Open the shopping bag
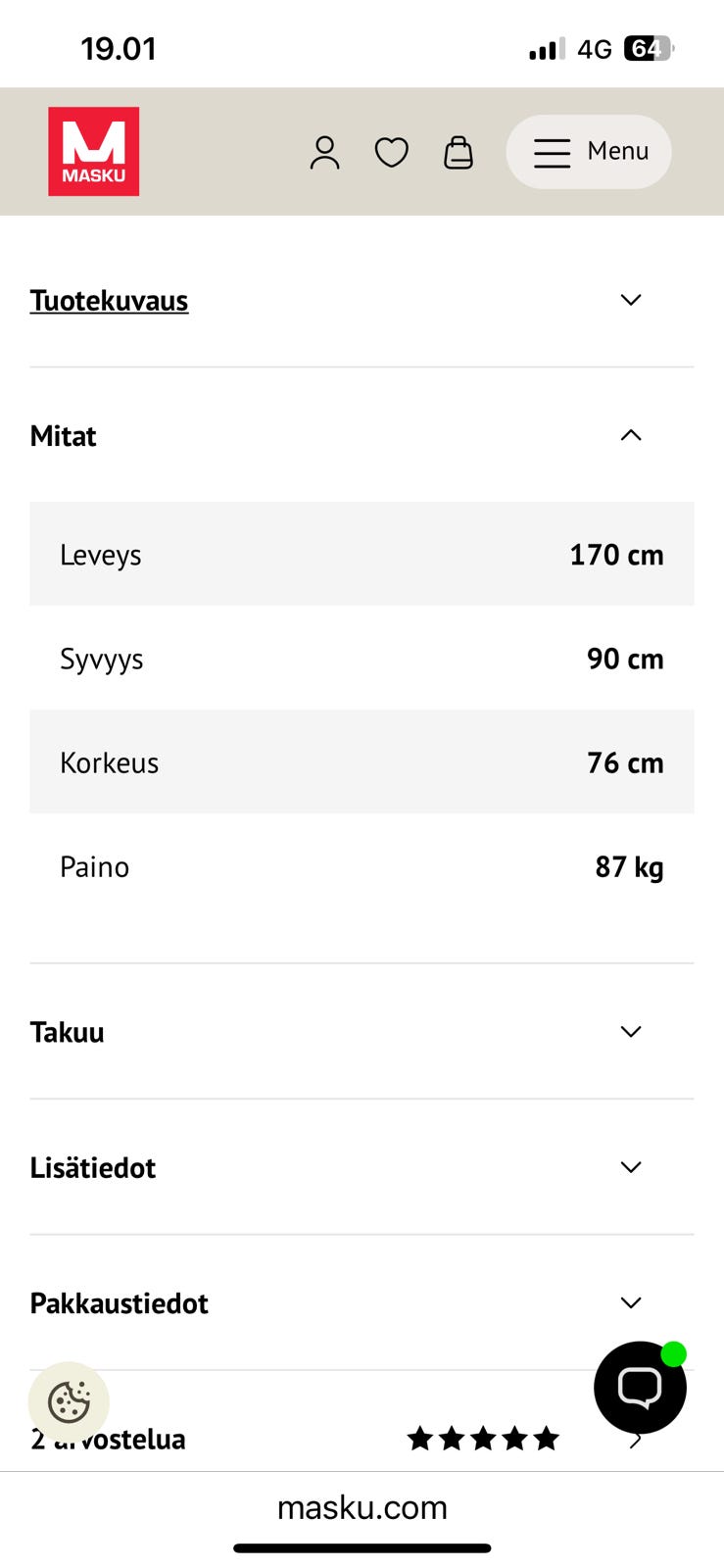The image size is (724, 1568). point(458,153)
